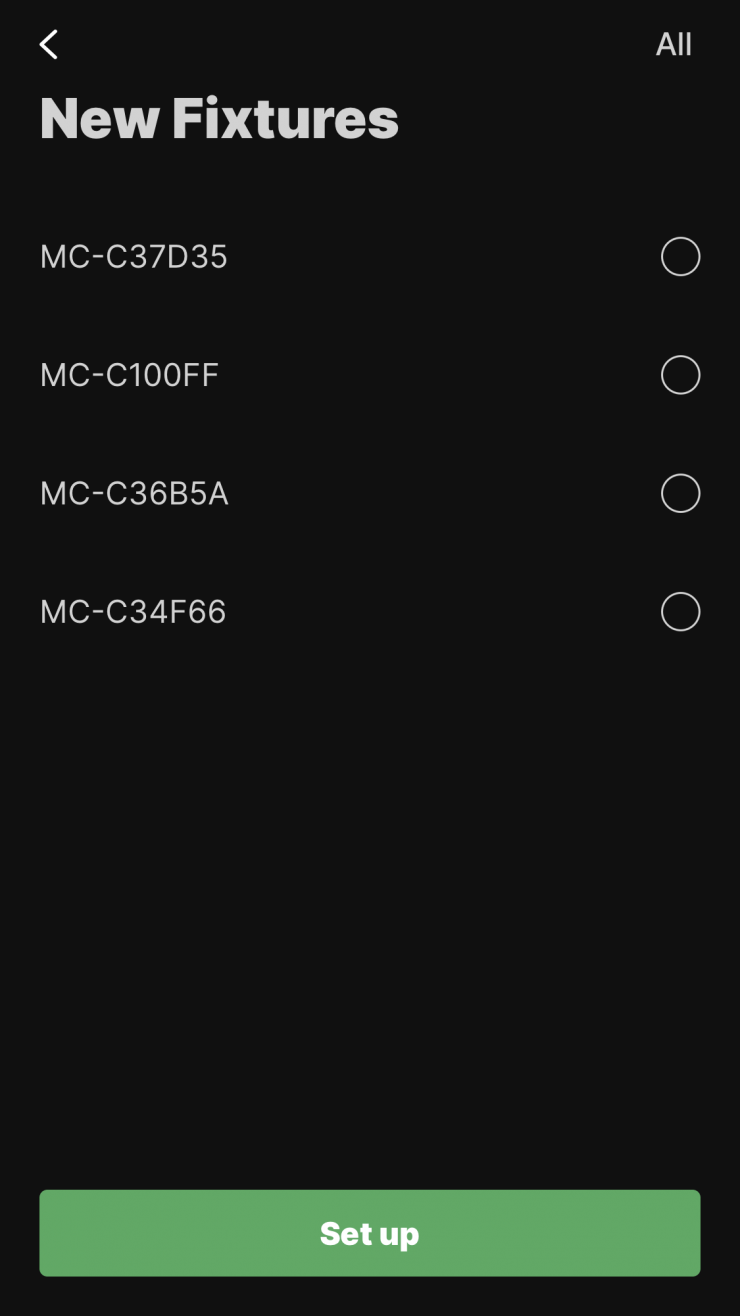Go back using the arrow icon
Viewport: 740px width, 1316px height.
48,44
